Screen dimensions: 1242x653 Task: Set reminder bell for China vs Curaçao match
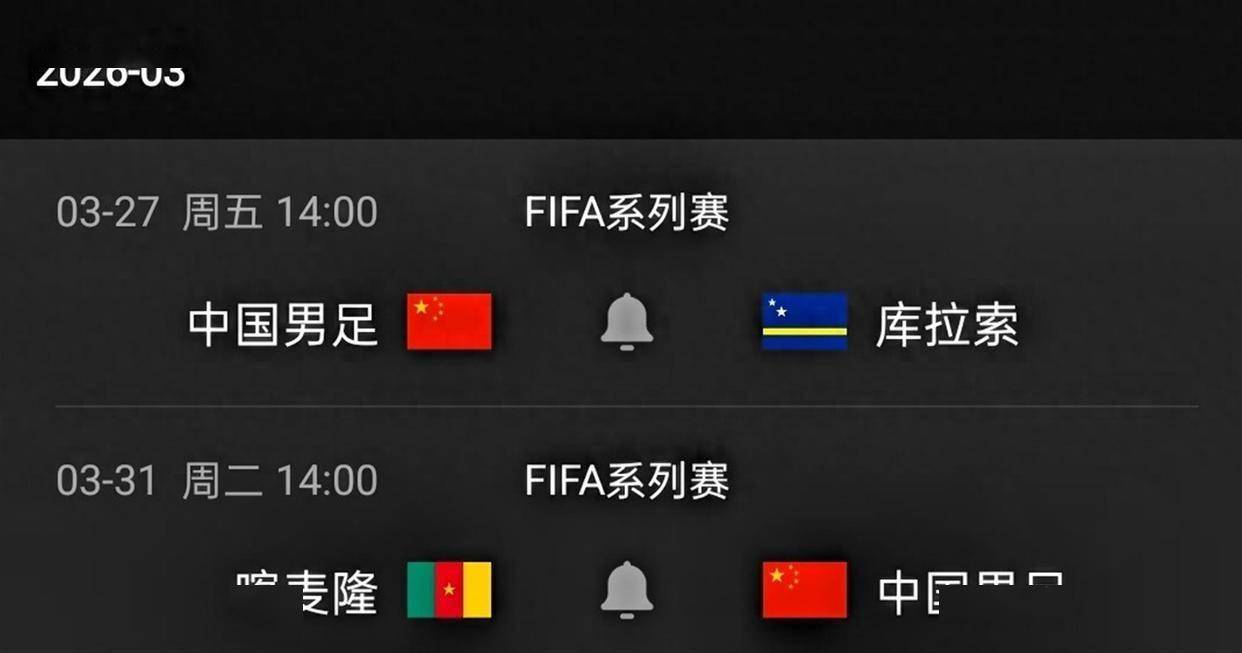(x=627, y=321)
